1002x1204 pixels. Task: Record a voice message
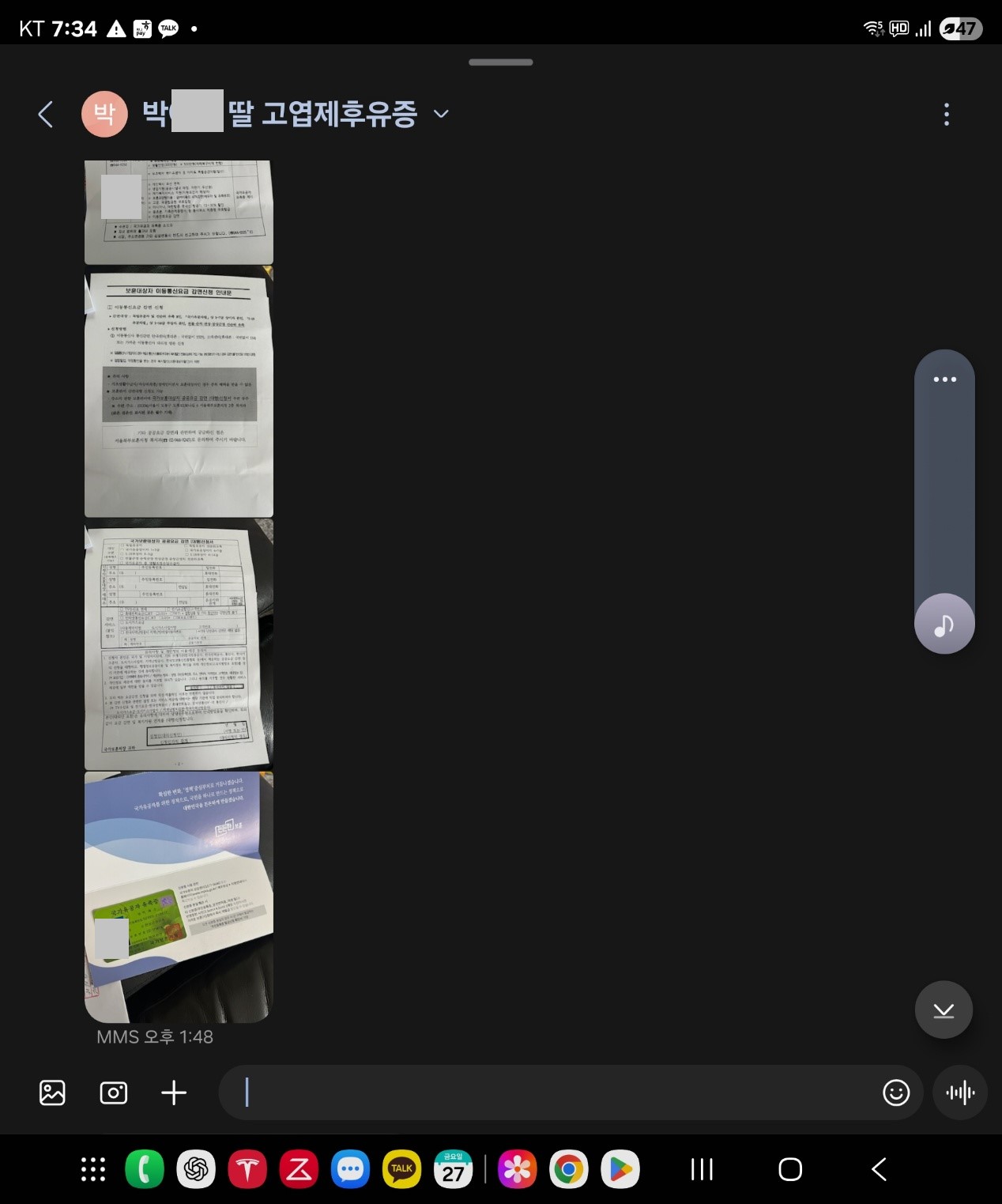pos(960,1093)
